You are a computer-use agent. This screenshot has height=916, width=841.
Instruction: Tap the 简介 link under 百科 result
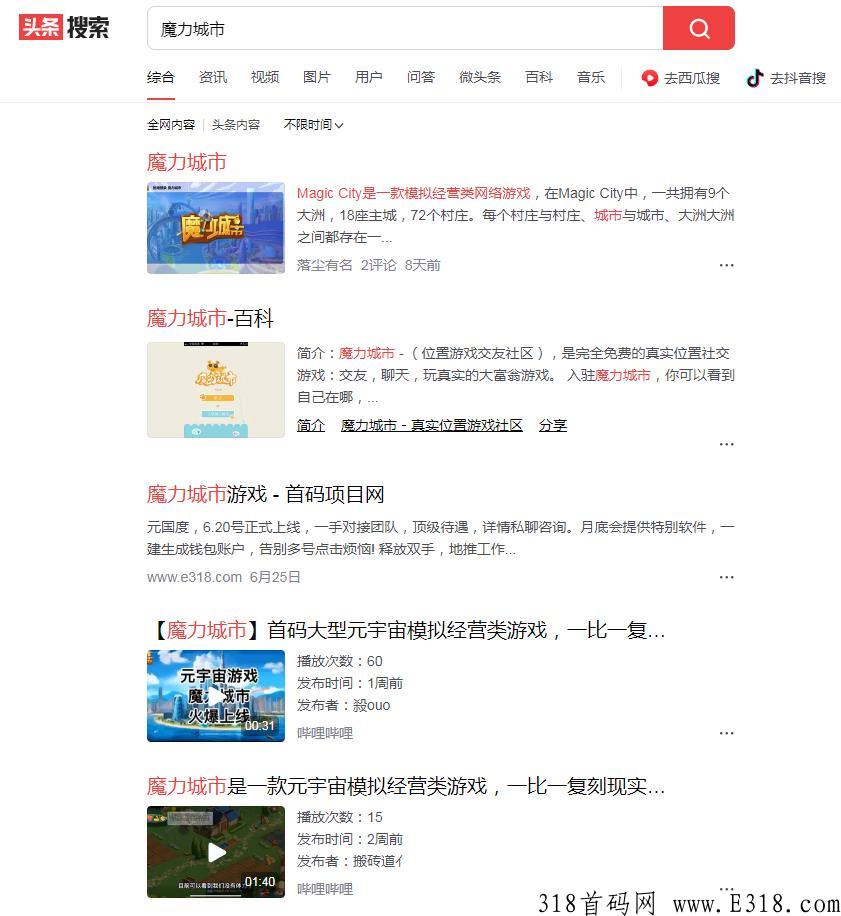(x=311, y=425)
